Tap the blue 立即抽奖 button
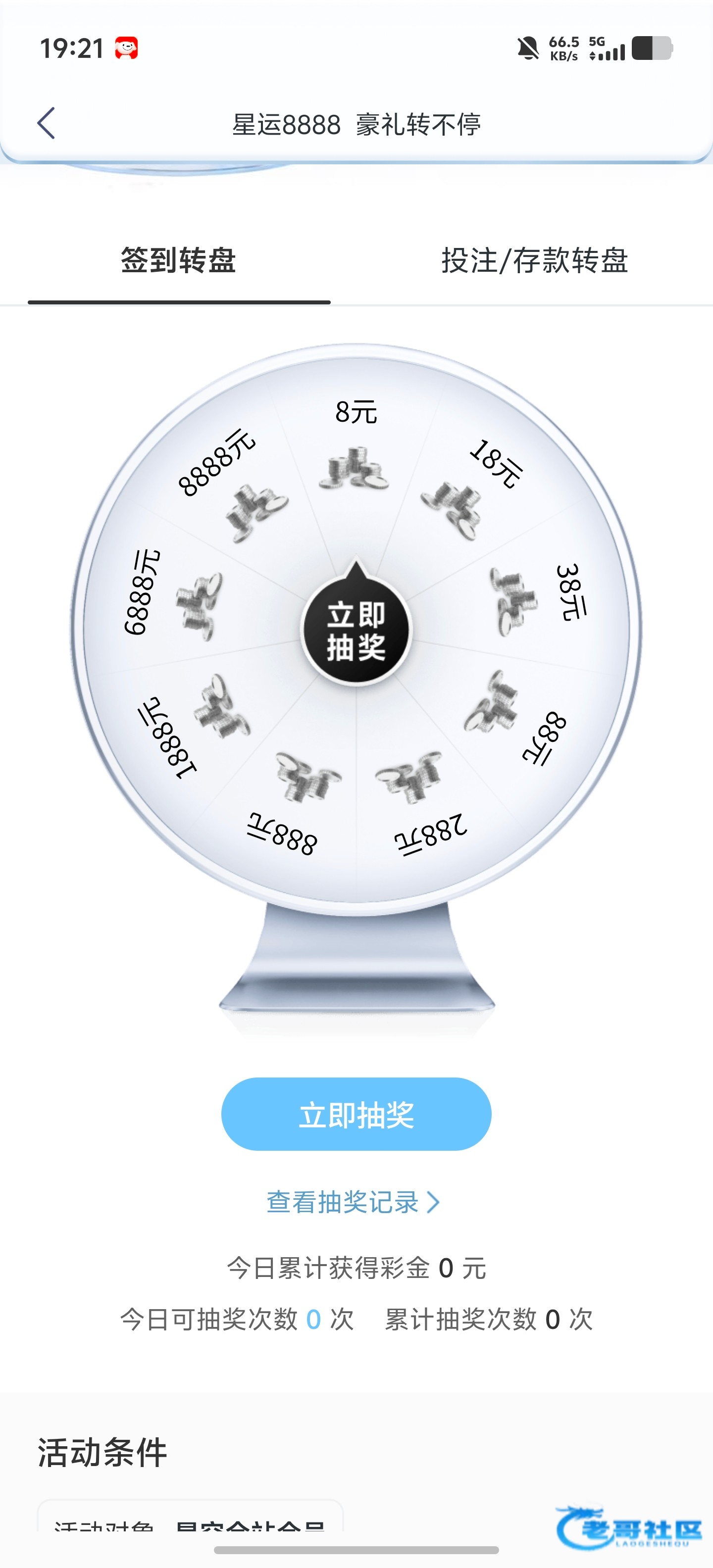Screen dimensions: 713x1568 [x=356, y=1115]
